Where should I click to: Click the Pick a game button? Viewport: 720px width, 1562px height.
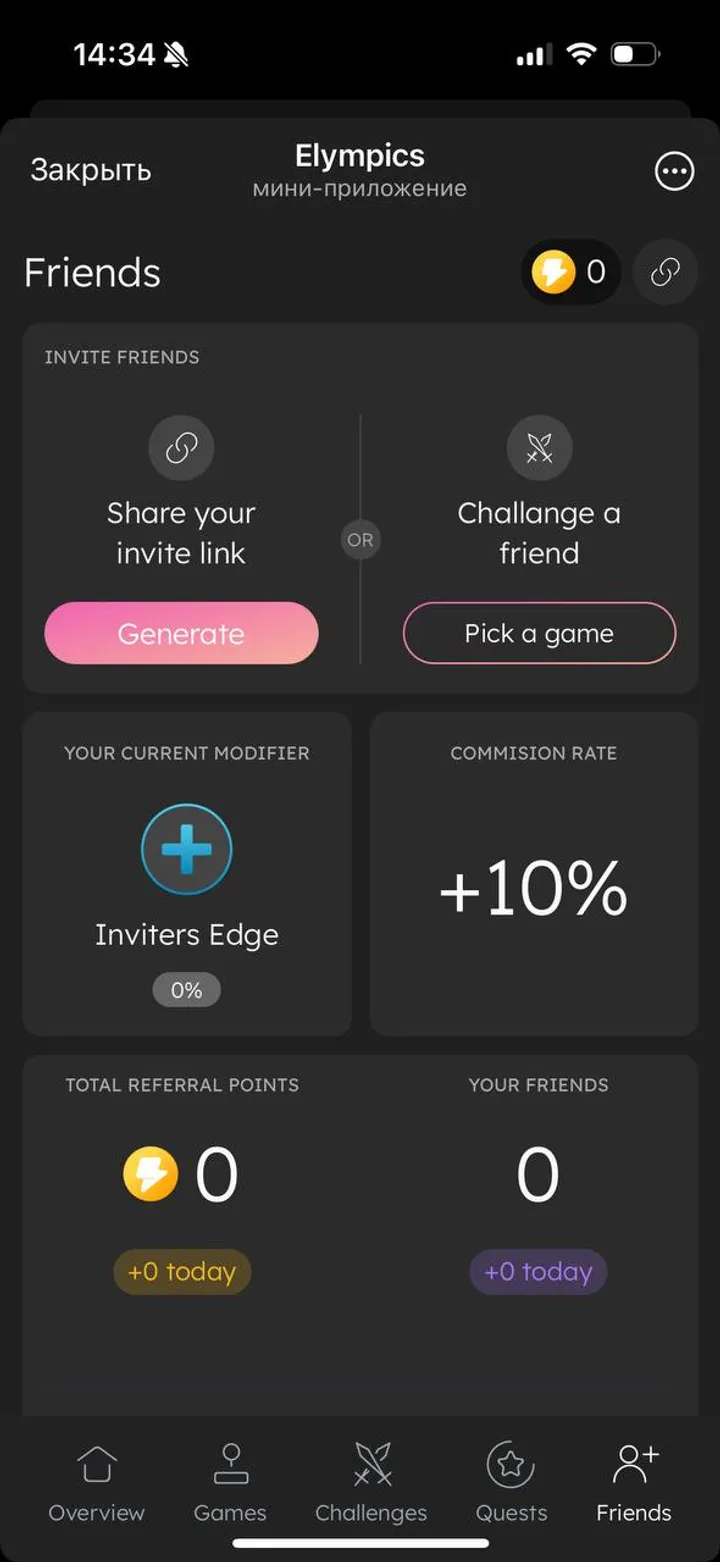click(x=539, y=633)
